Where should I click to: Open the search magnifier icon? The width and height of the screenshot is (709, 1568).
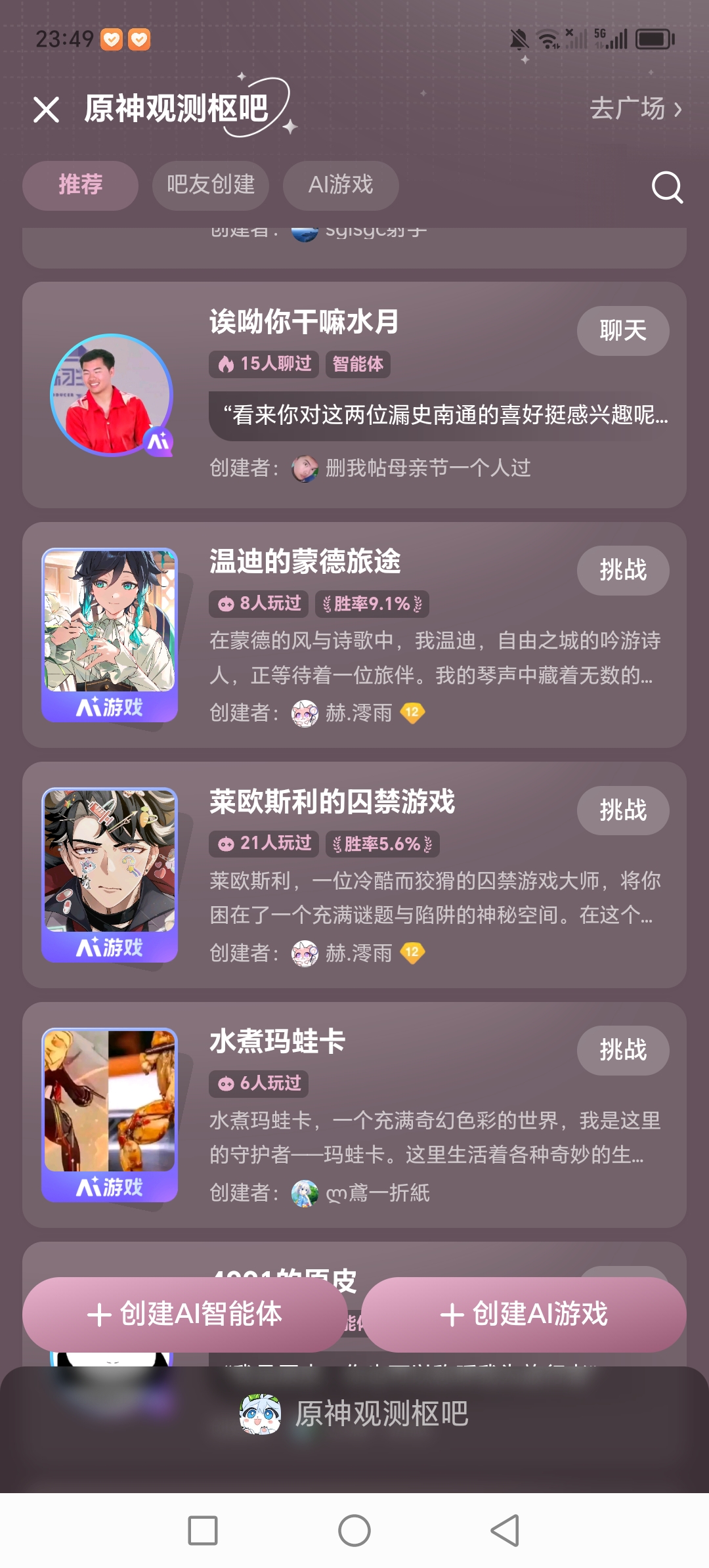[x=666, y=188]
